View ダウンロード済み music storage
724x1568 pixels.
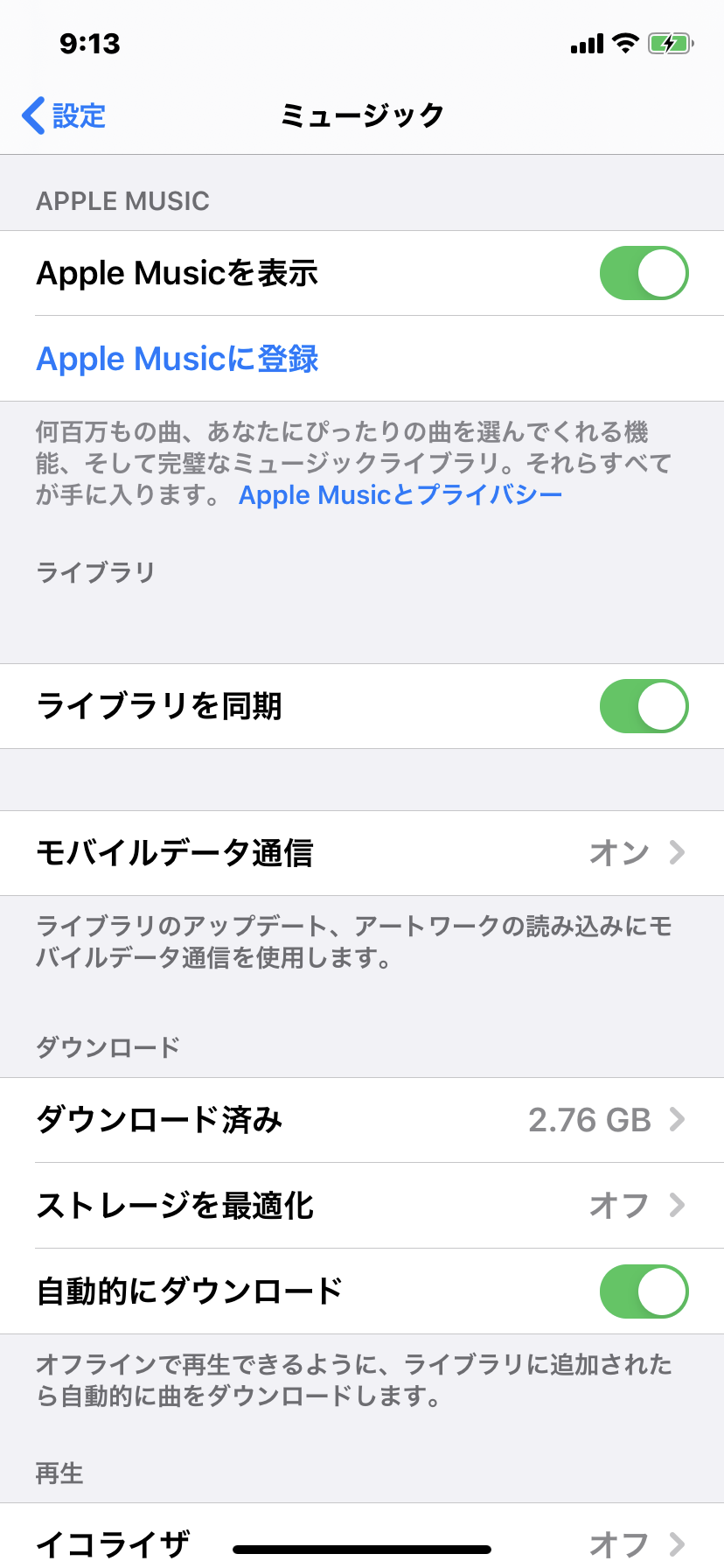pyautogui.click(x=362, y=1120)
